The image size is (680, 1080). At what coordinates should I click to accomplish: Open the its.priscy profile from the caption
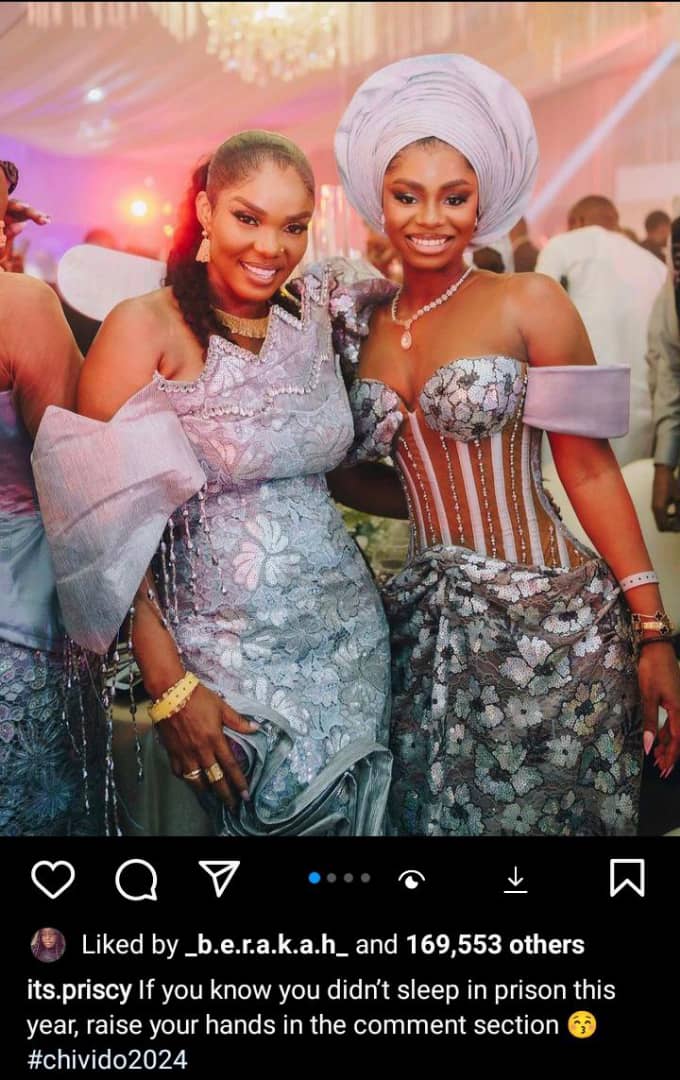(x=79, y=990)
